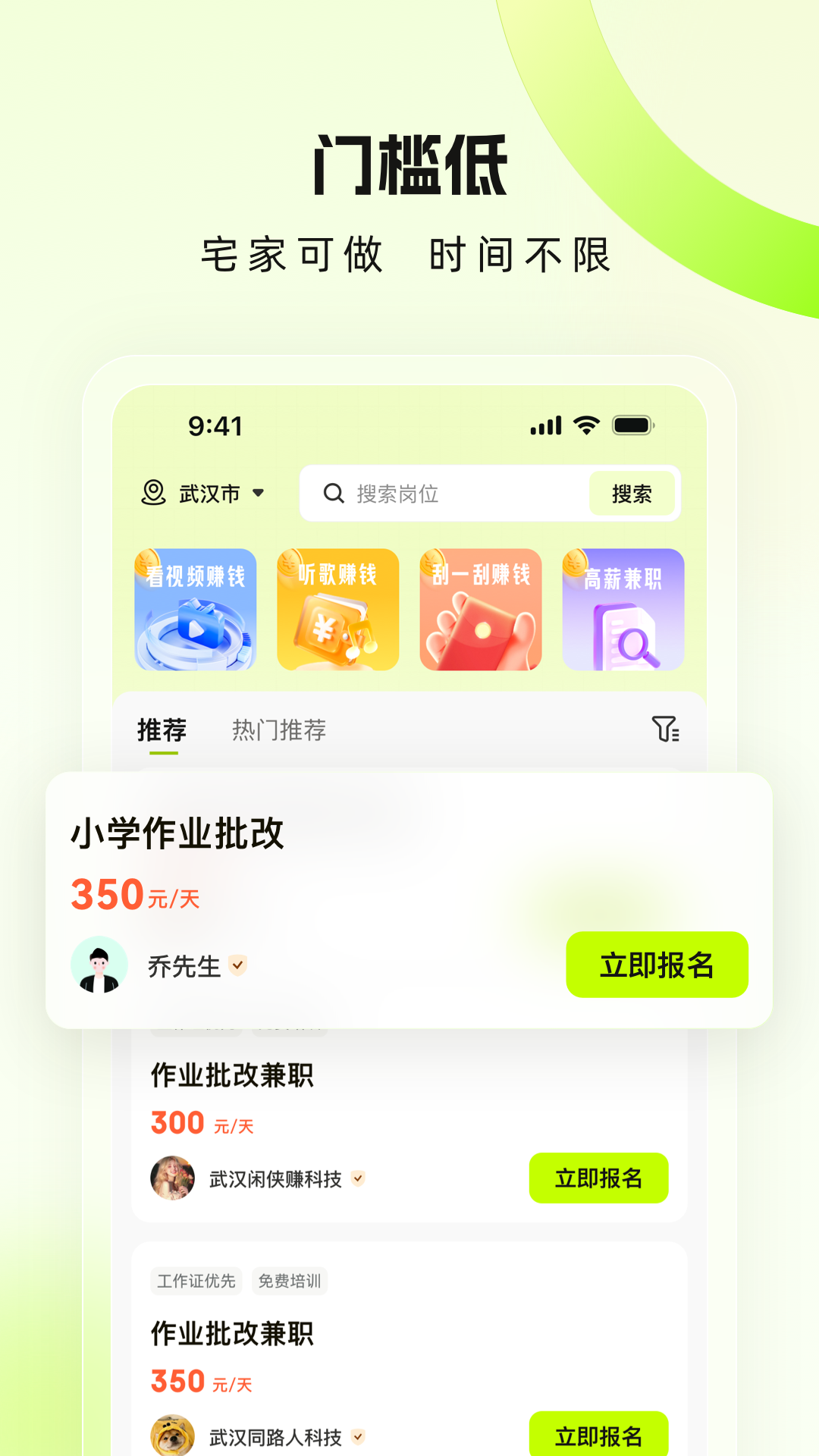This screenshot has height=1456, width=819.
Task: Click 立即报名 for 小学作业批改
Action: pyautogui.click(x=657, y=964)
